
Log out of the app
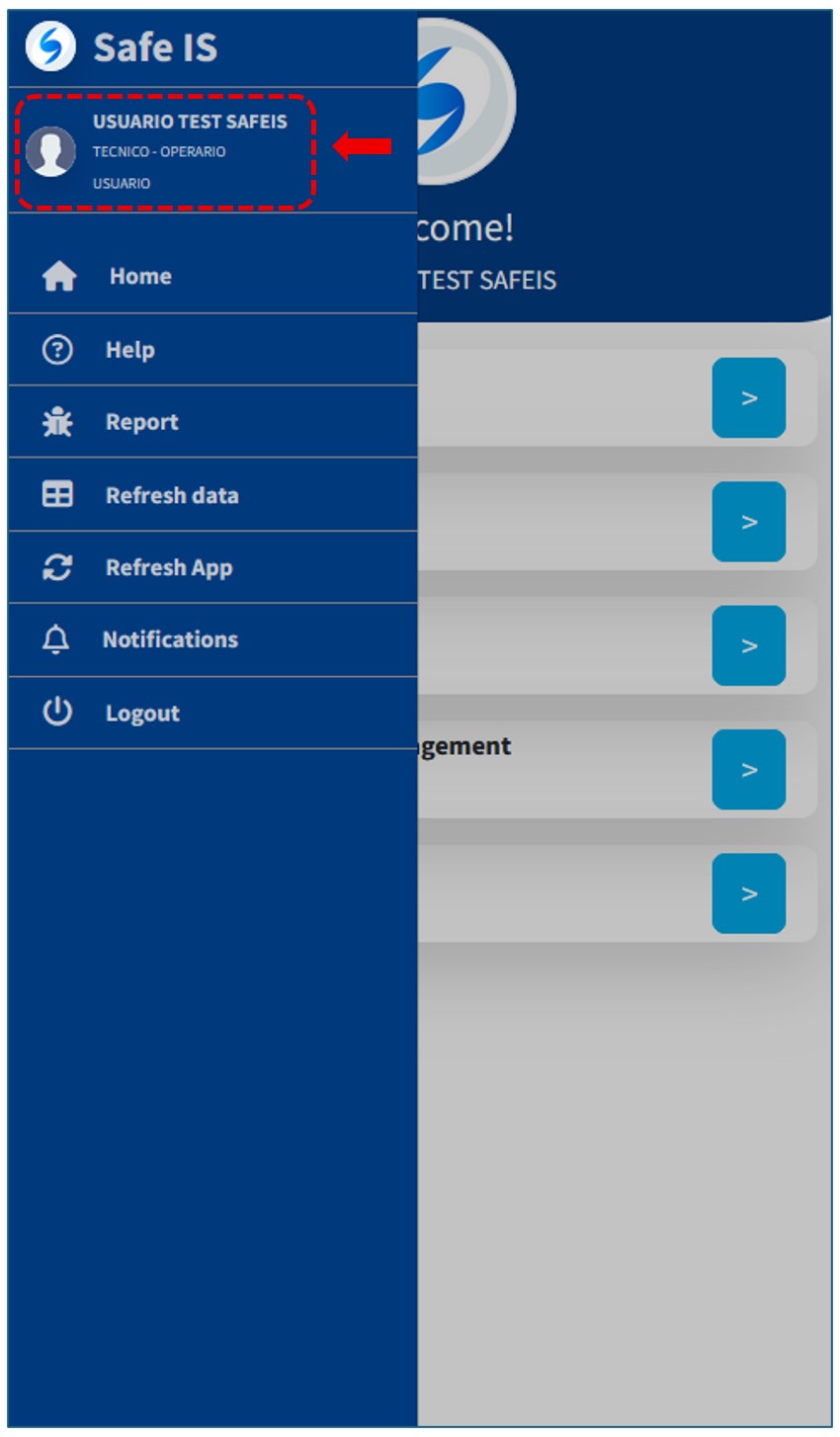tap(141, 713)
